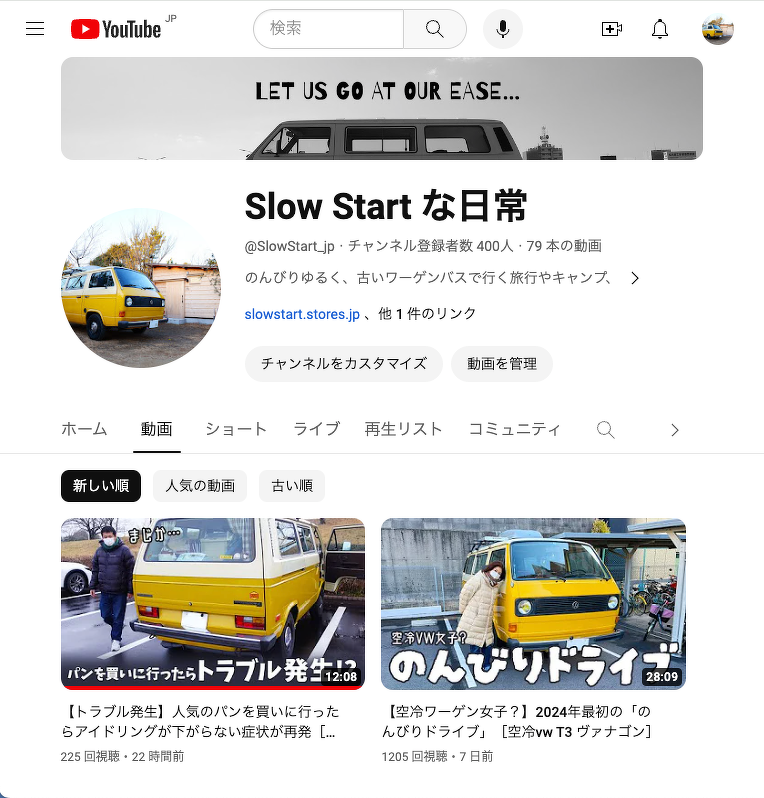
Task: Open the create video icon
Action: click(x=611, y=29)
